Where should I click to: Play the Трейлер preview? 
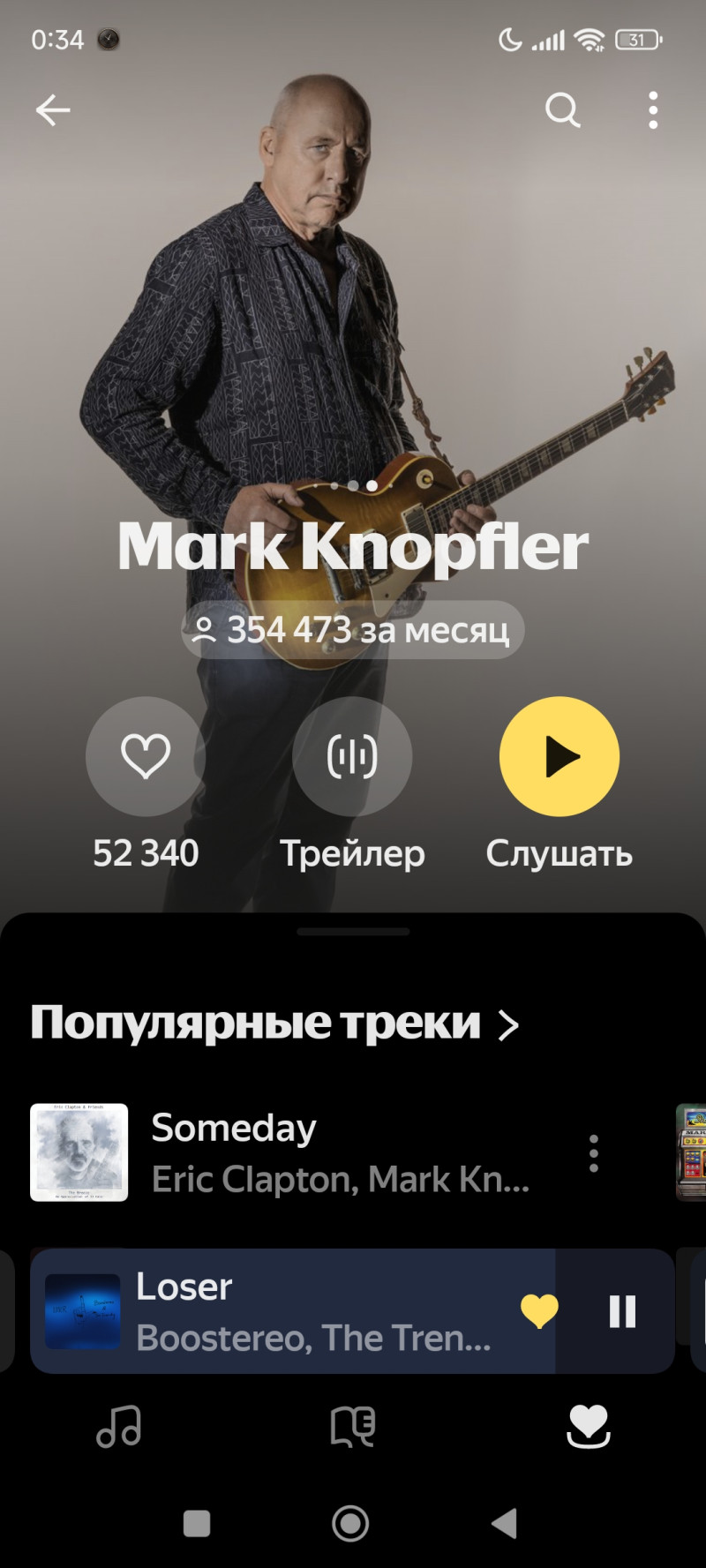[352, 756]
